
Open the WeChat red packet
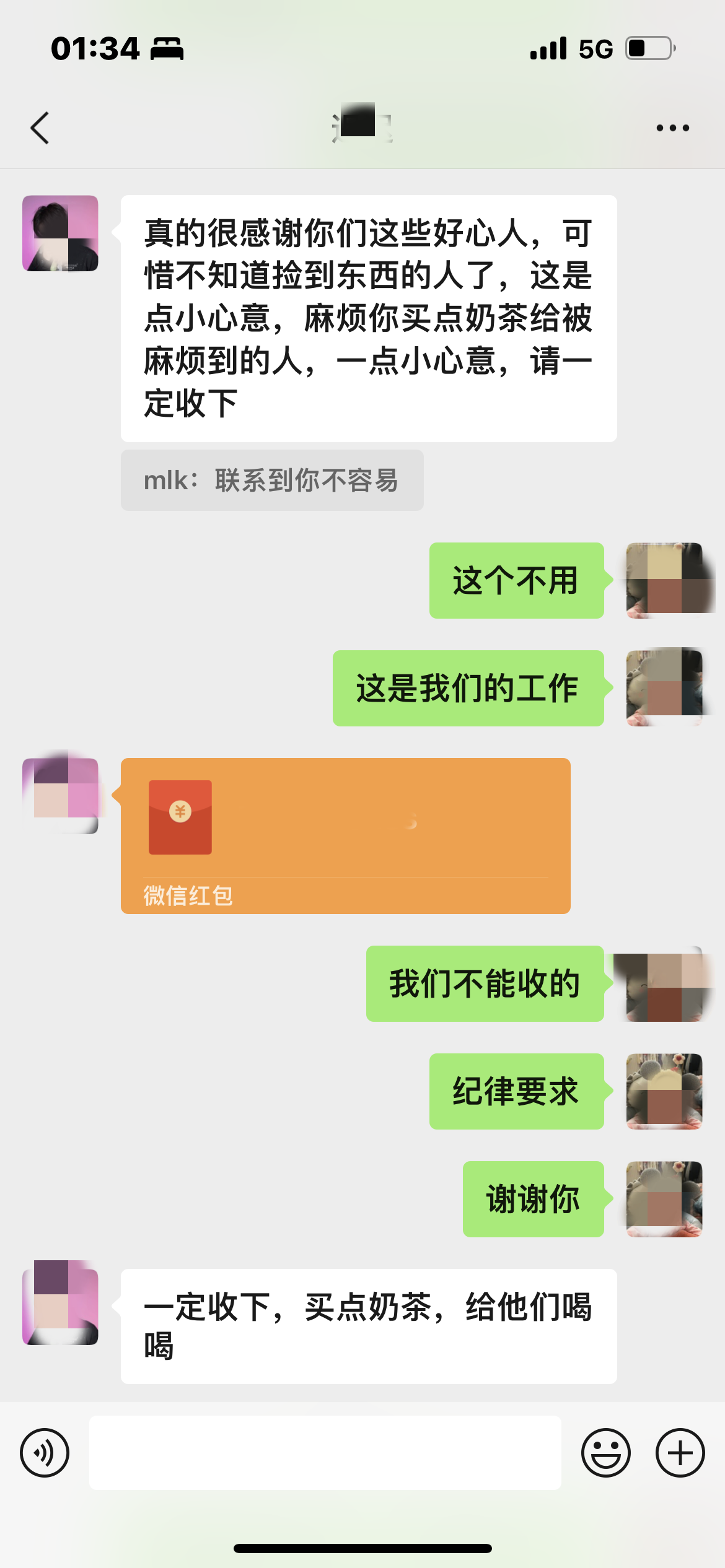click(x=345, y=835)
